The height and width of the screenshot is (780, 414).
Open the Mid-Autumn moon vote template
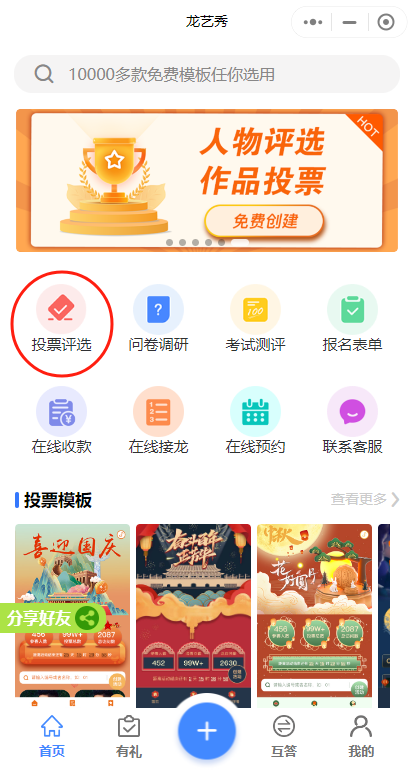314,616
